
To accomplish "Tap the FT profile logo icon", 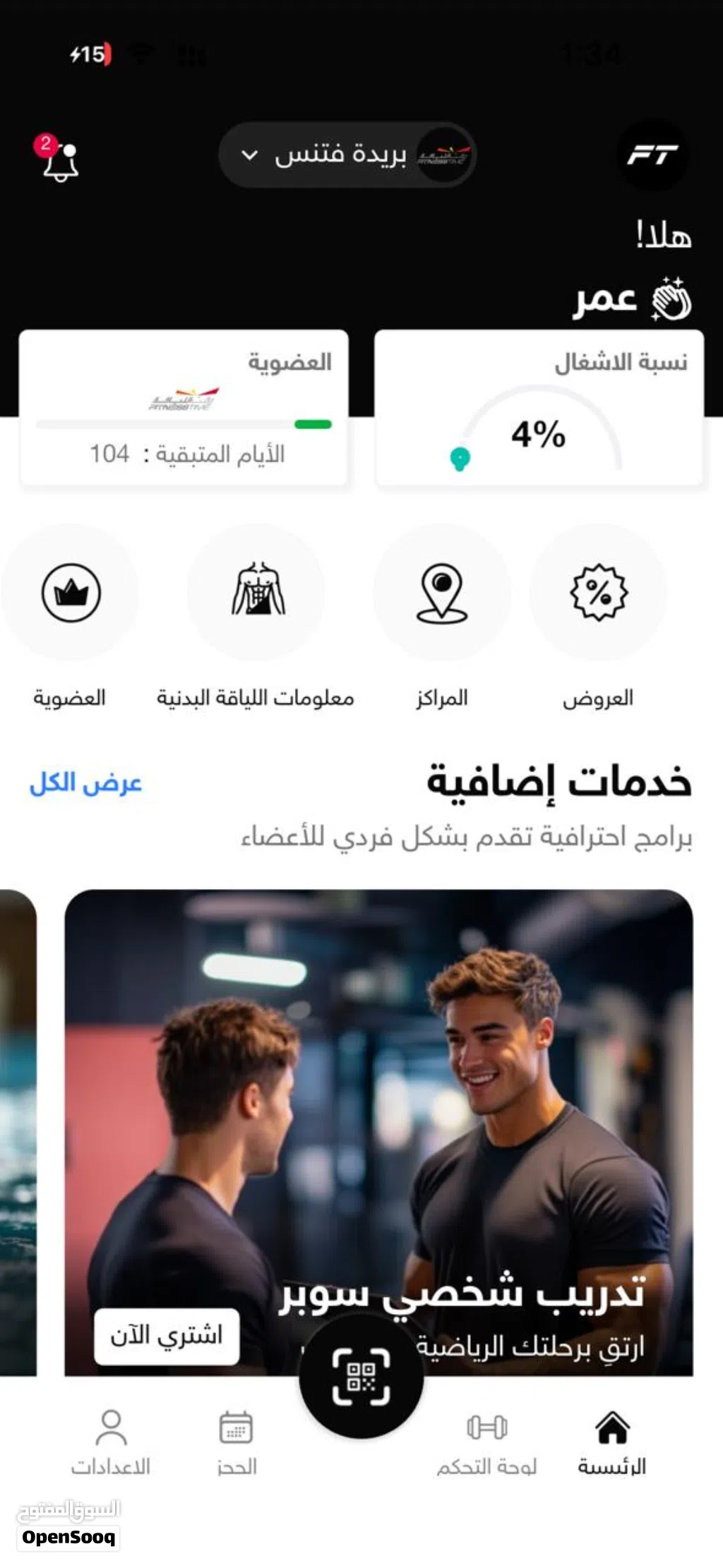I will click(x=652, y=155).
